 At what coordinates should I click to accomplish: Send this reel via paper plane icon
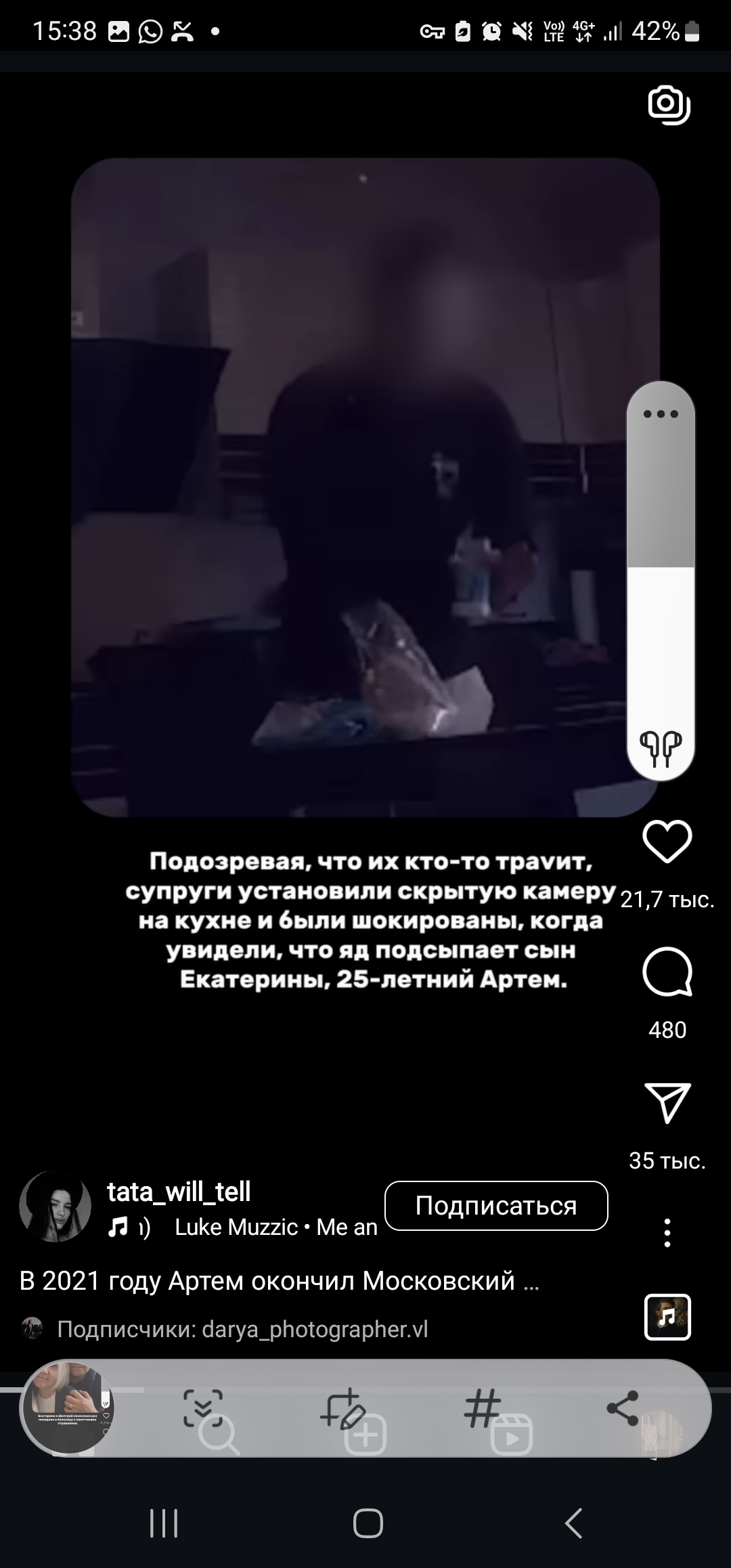coord(667,1103)
